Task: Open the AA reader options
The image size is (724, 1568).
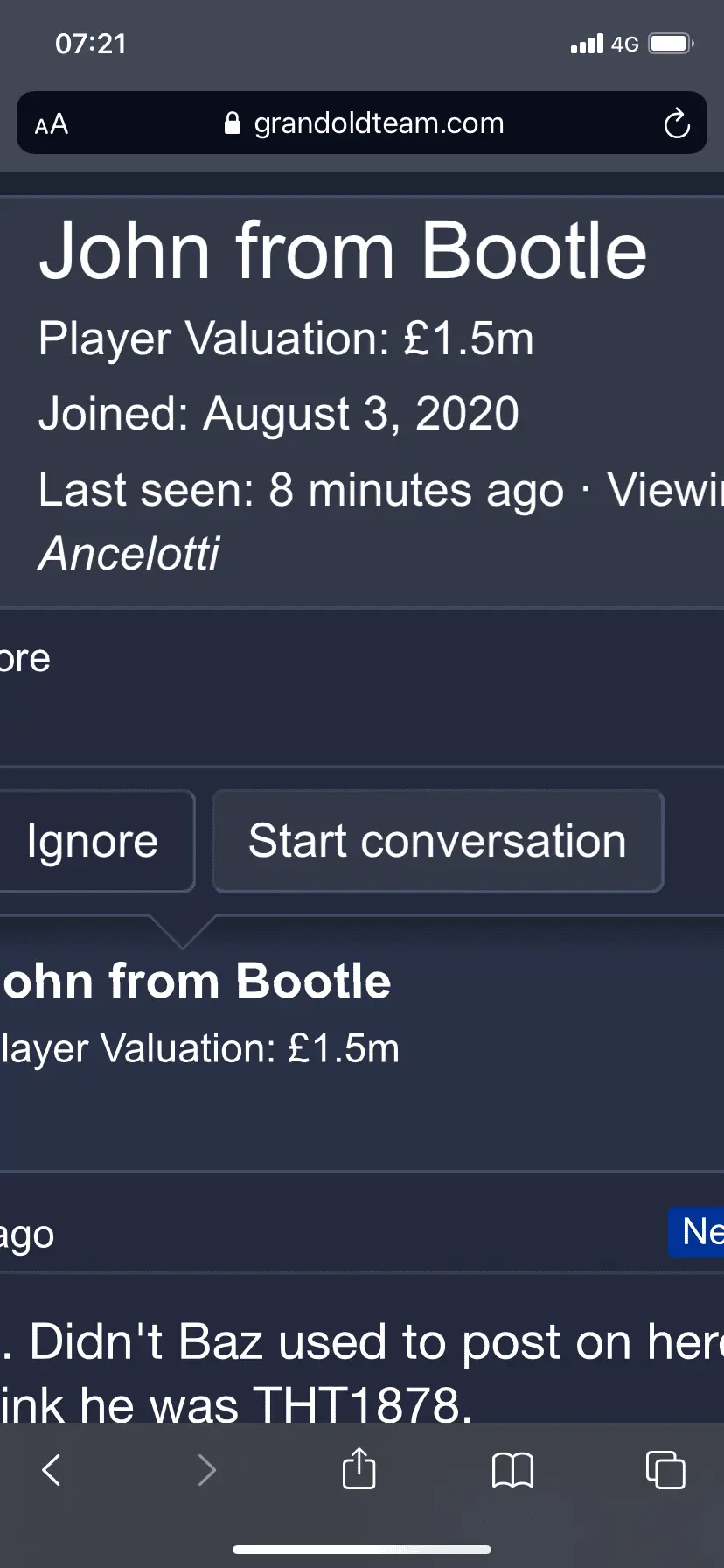Action: [x=52, y=124]
